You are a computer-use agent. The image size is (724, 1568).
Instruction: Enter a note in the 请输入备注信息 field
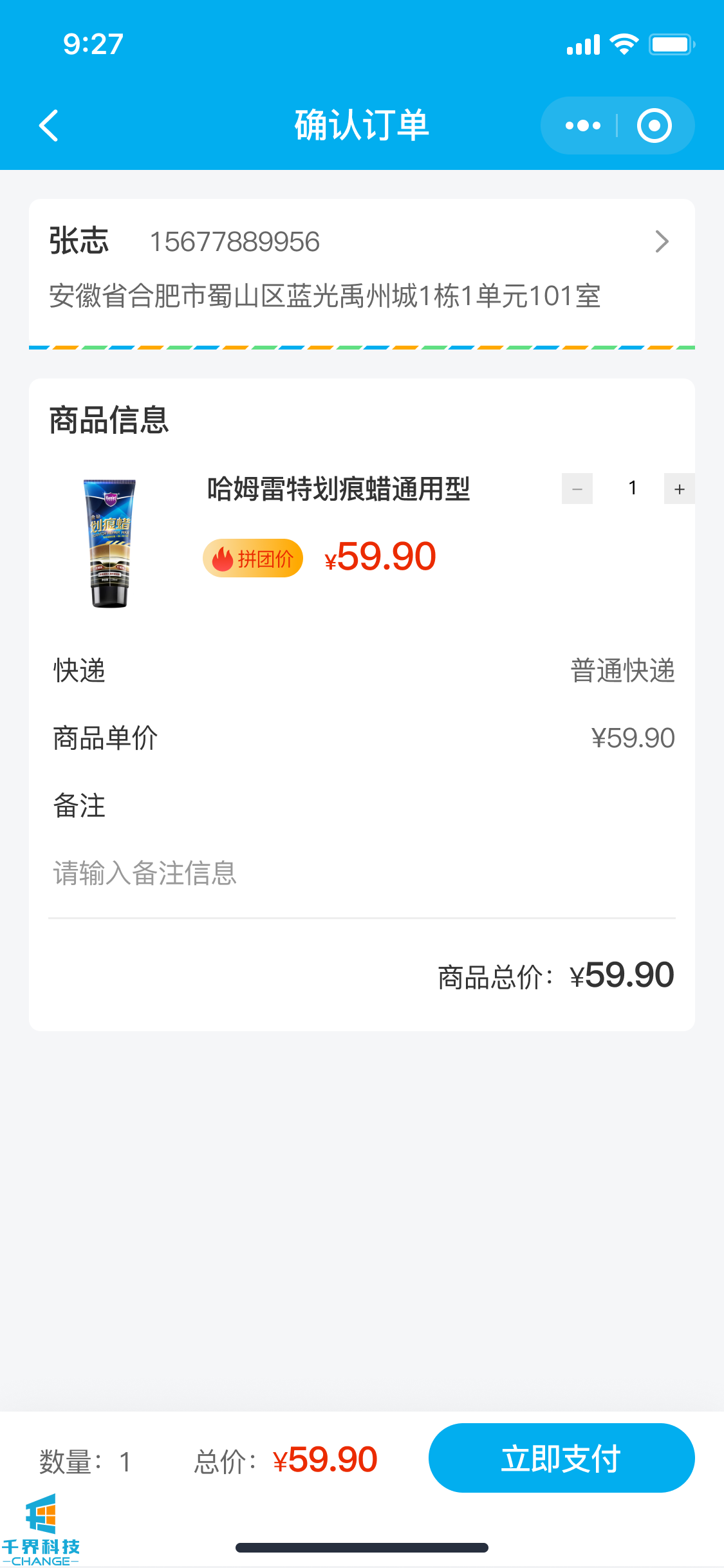(360, 873)
